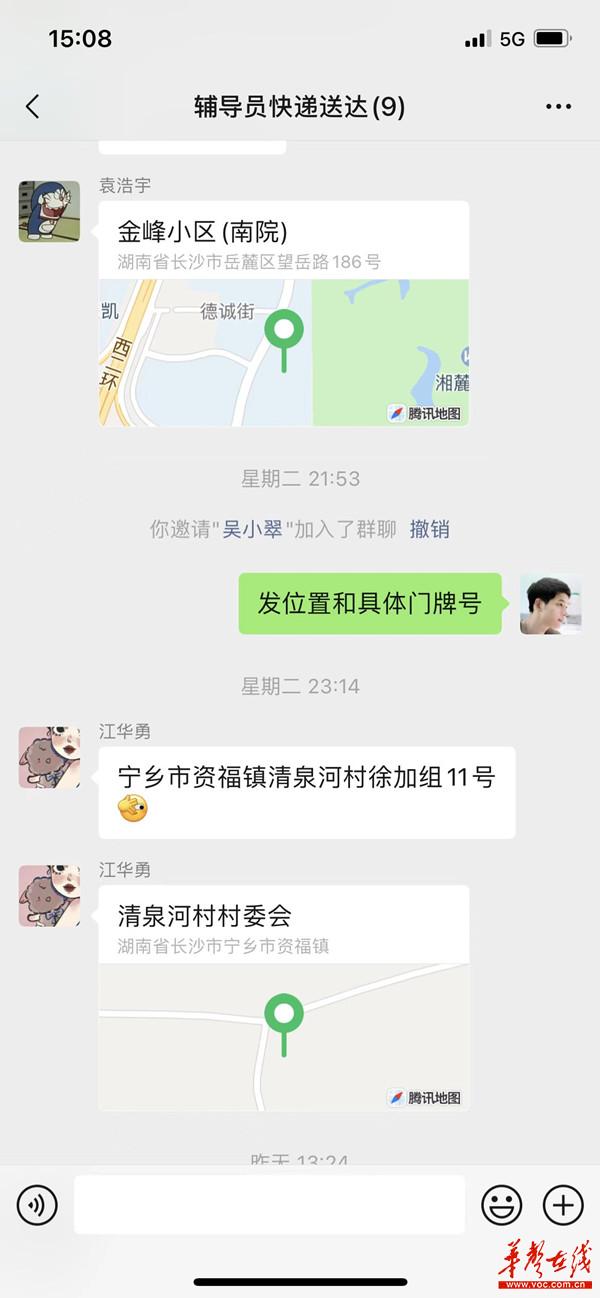600x1298 pixels.
Task: Open 袁浩宇's avatar profile
Action: click(x=49, y=211)
